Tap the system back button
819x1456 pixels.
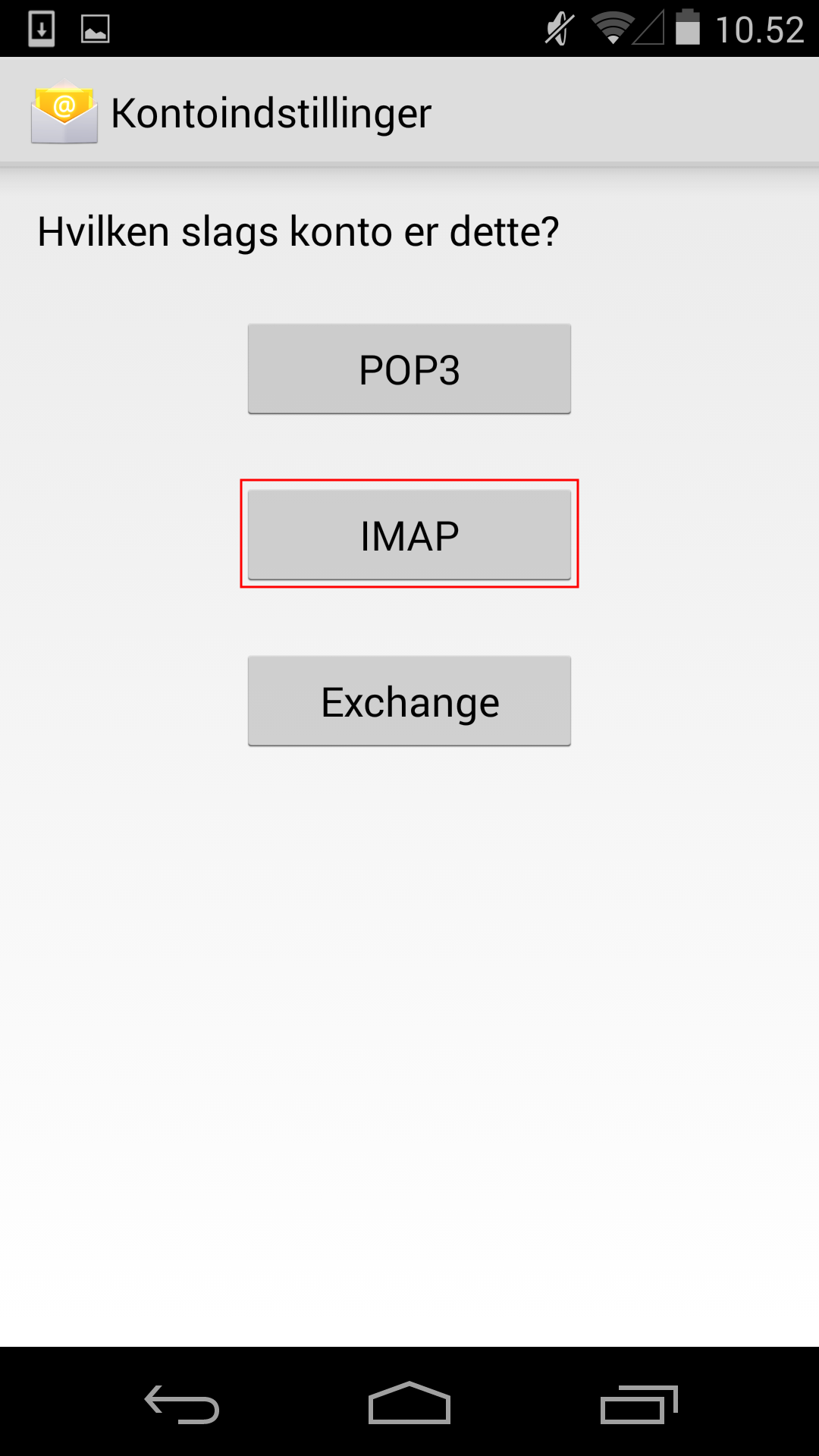(x=182, y=1404)
